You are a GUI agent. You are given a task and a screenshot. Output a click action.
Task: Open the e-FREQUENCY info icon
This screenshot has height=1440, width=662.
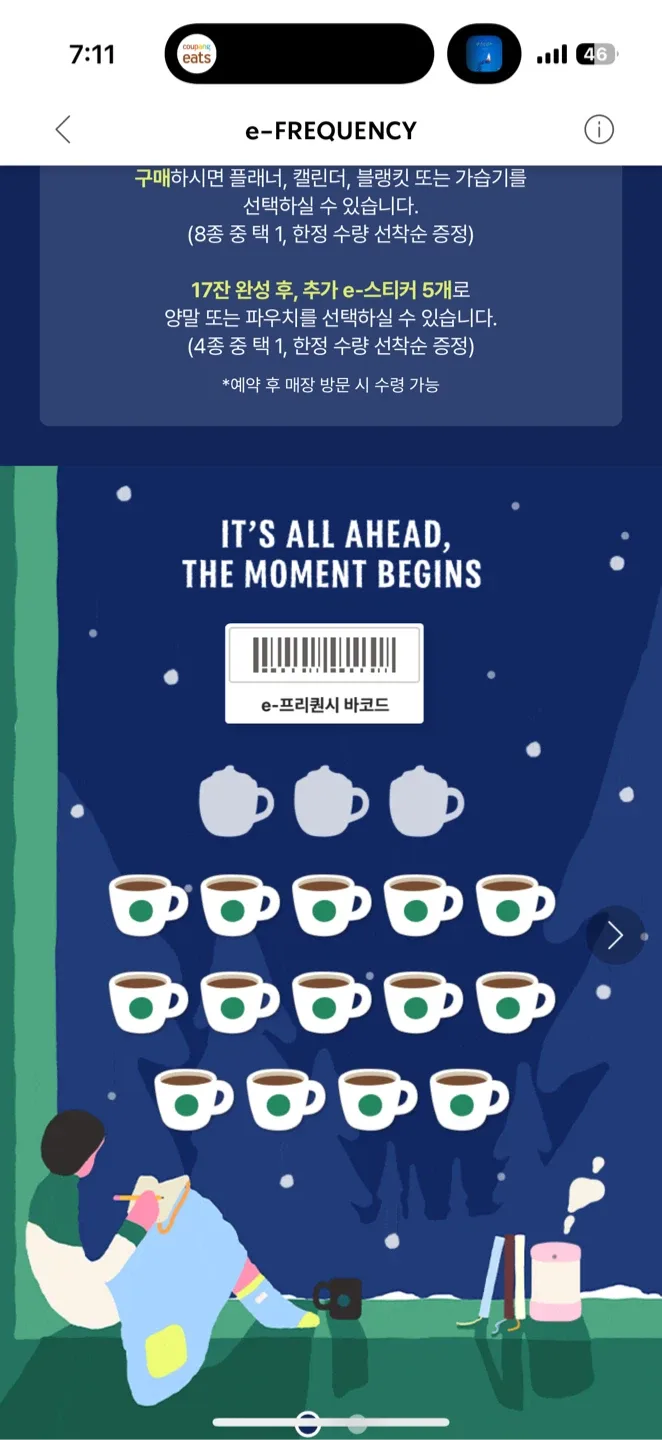click(598, 130)
